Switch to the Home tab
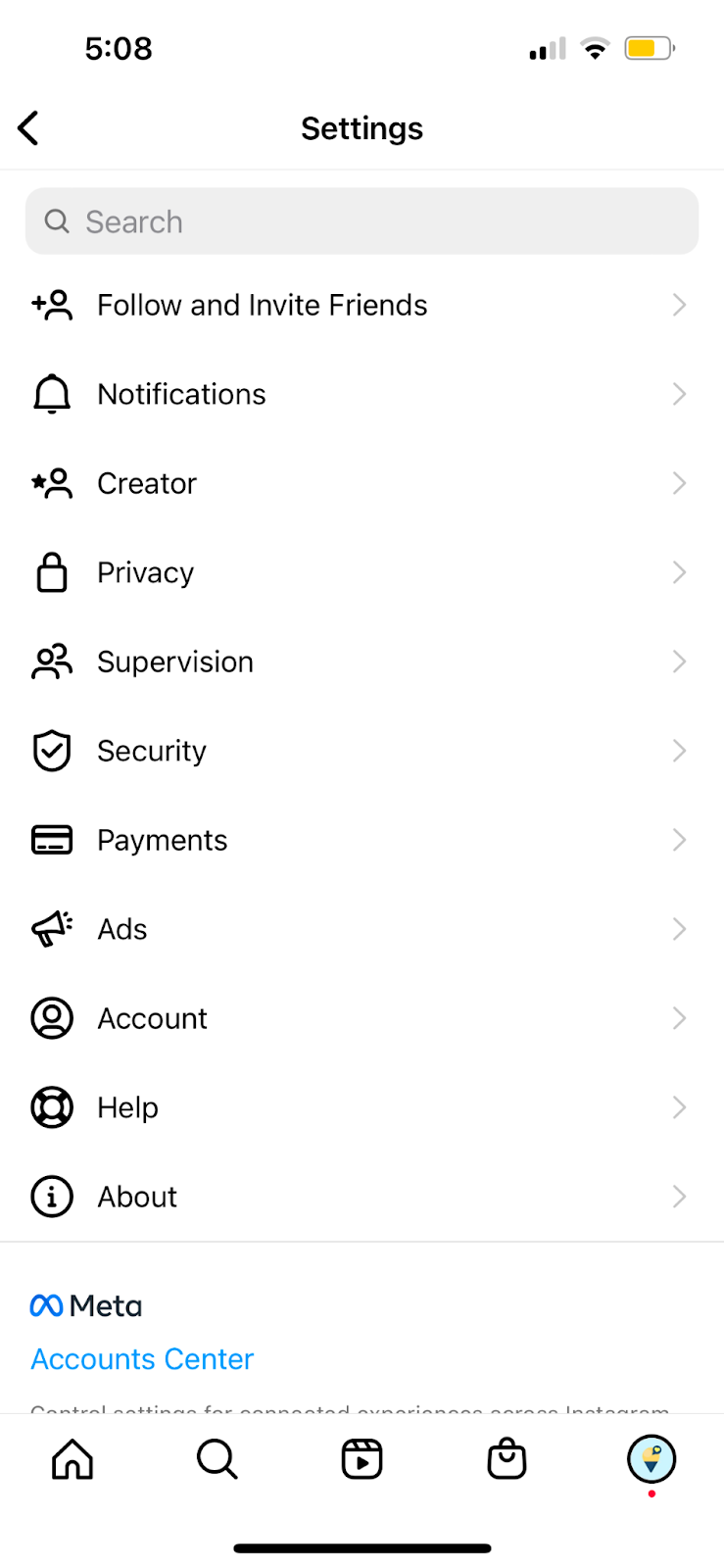This screenshot has height=1568, width=724. [x=72, y=1459]
